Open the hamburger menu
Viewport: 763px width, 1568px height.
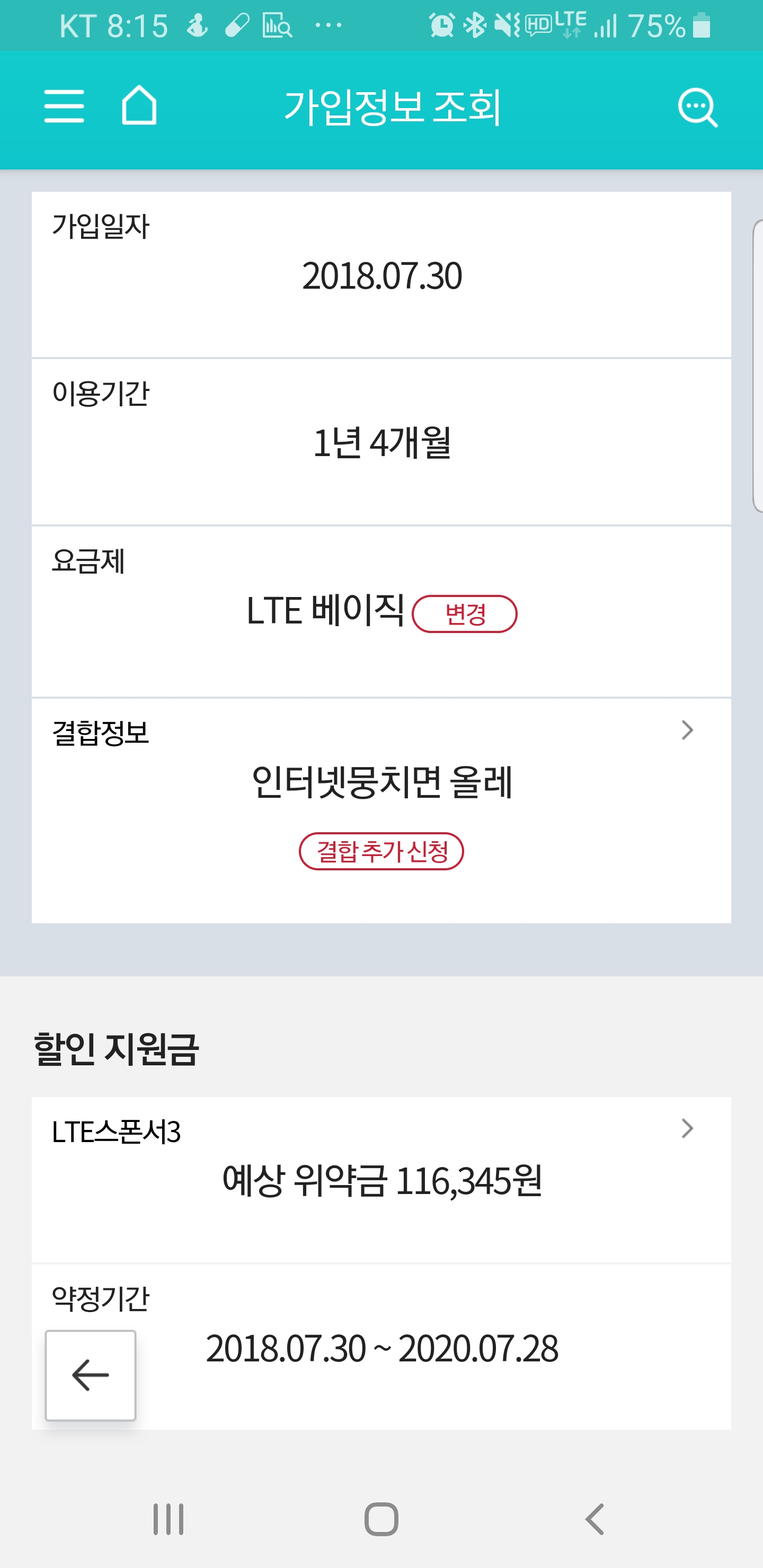pyautogui.click(x=64, y=106)
